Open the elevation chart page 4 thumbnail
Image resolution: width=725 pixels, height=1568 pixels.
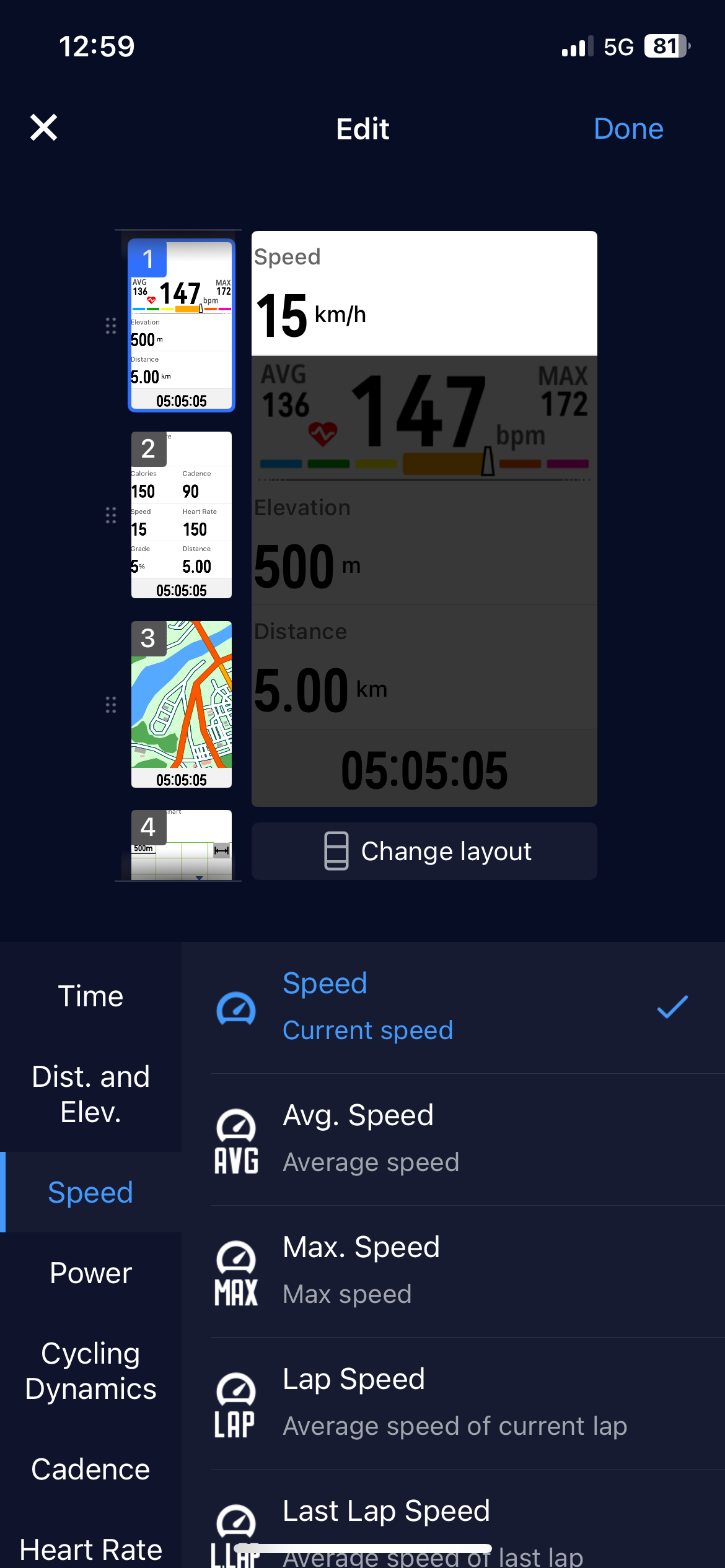tap(181, 845)
